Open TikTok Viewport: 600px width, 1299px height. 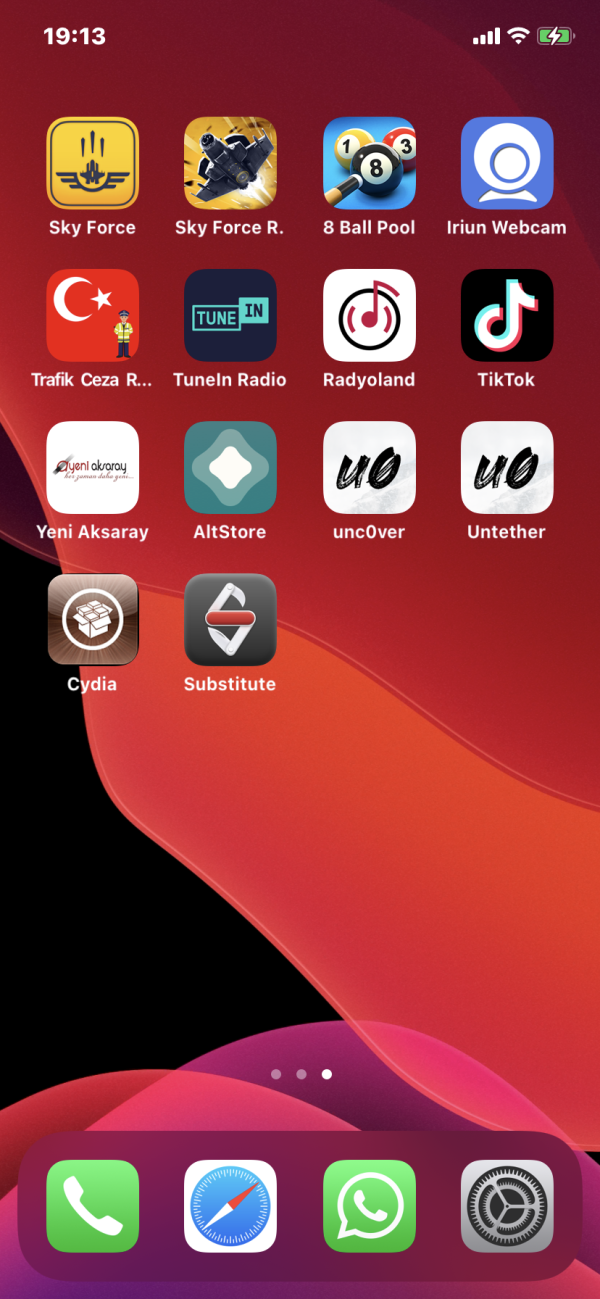coord(507,315)
